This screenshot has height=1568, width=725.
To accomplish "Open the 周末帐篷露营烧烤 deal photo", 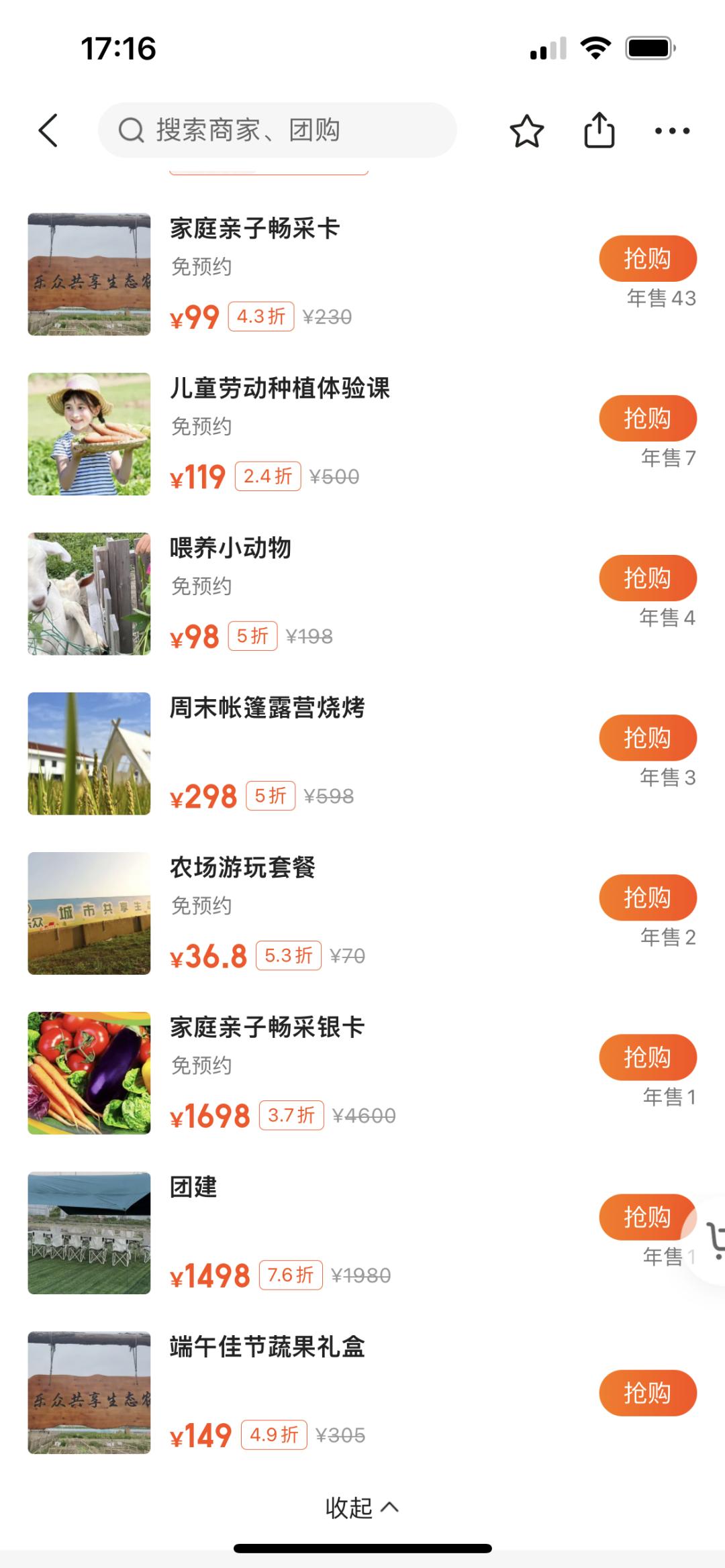I will click(x=89, y=753).
